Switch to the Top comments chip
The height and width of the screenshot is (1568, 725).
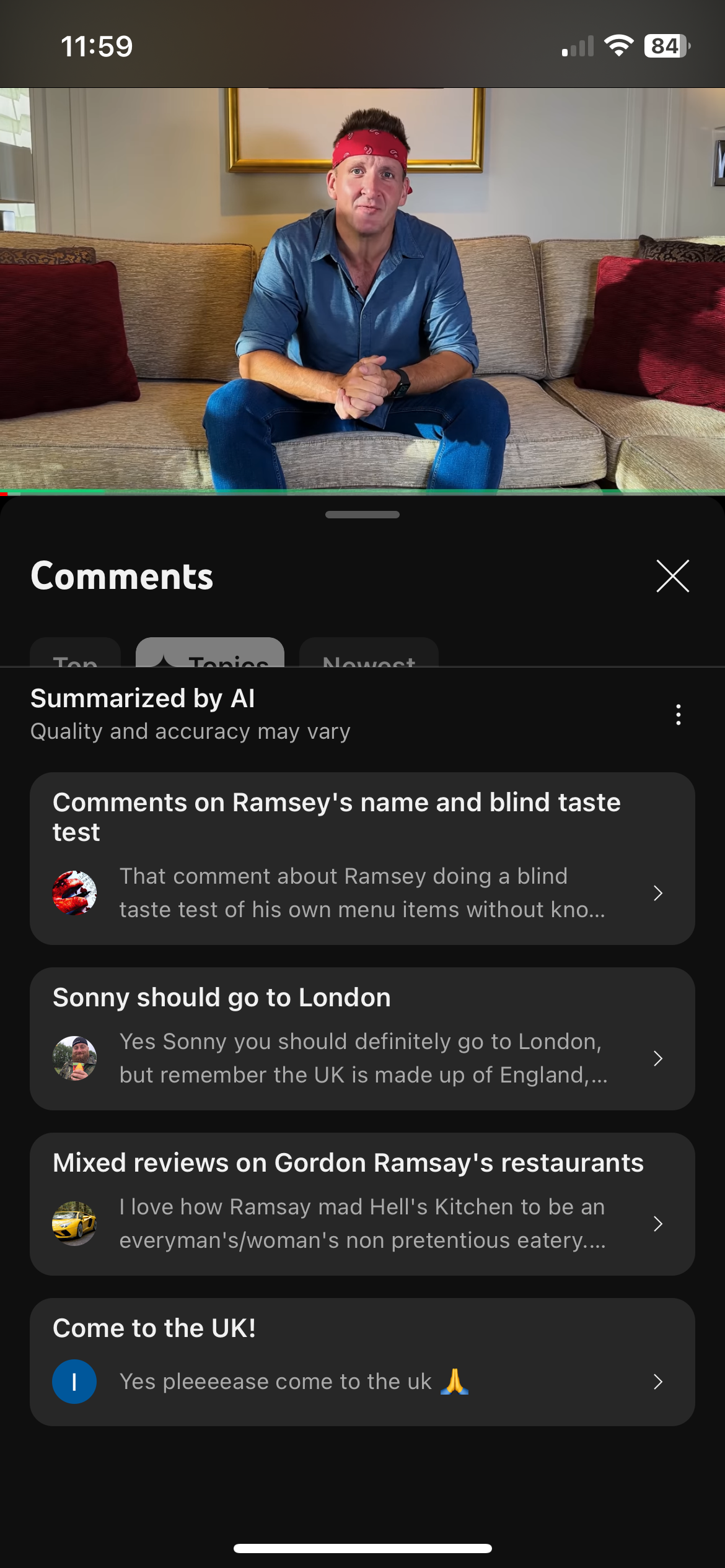pos(75,655)
